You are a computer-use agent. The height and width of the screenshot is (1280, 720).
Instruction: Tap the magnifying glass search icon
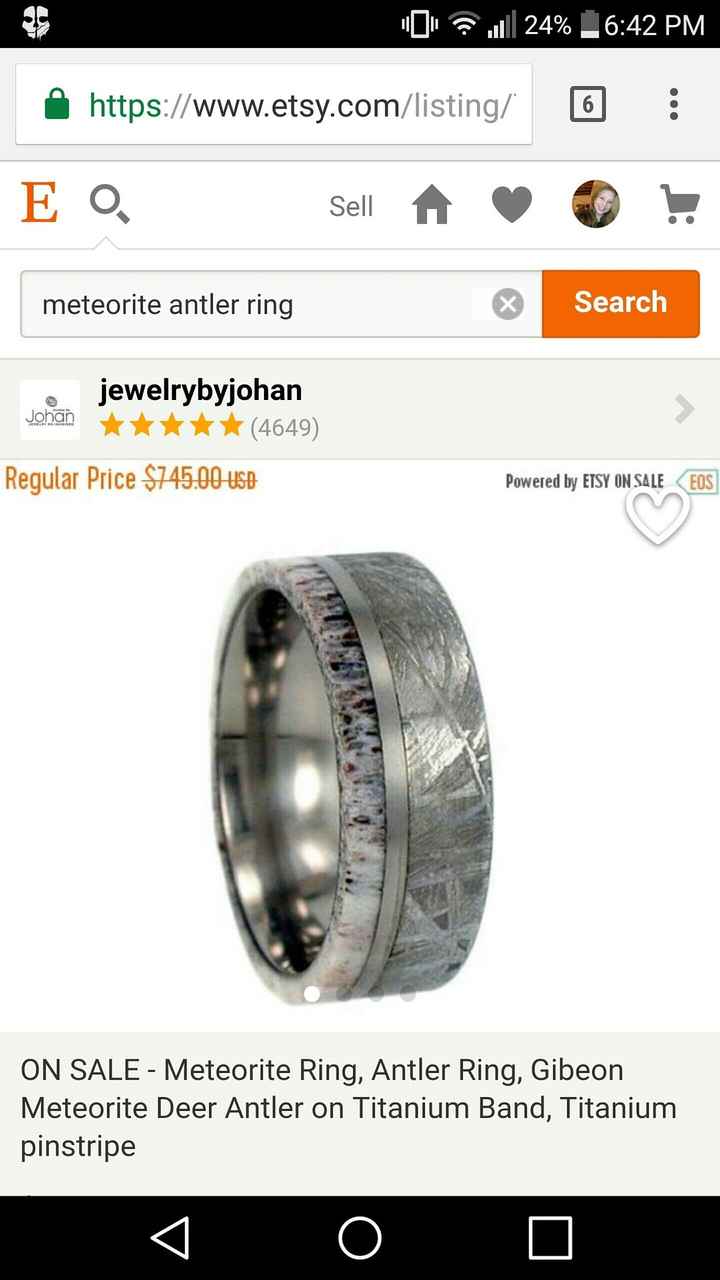tap(108, 205)
